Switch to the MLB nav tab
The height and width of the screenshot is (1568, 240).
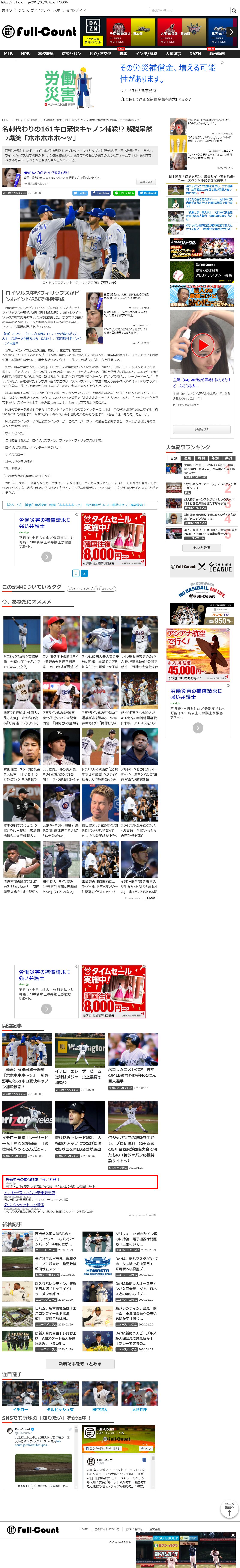click(9, 54)
